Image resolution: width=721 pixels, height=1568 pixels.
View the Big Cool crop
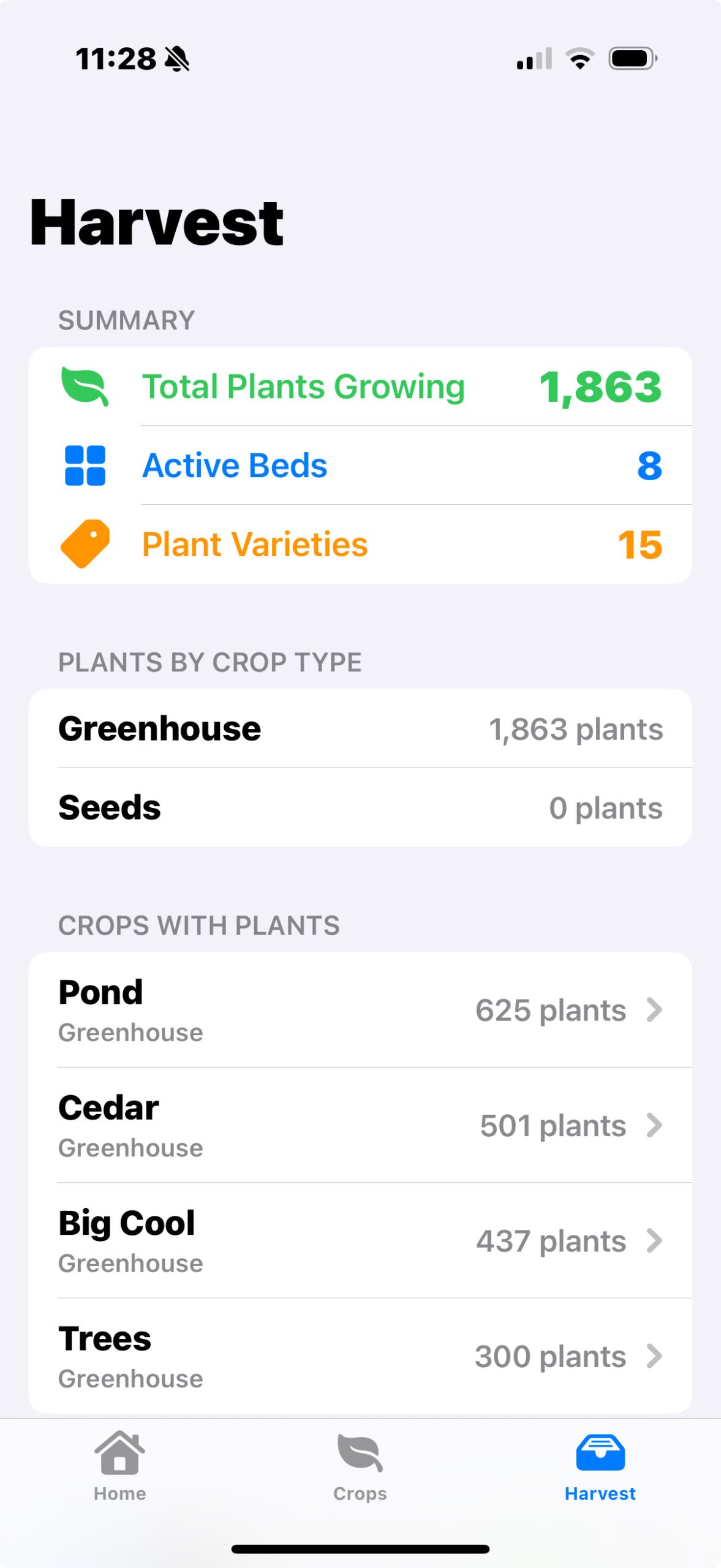pyautogui.click(x=360, y=1240)
